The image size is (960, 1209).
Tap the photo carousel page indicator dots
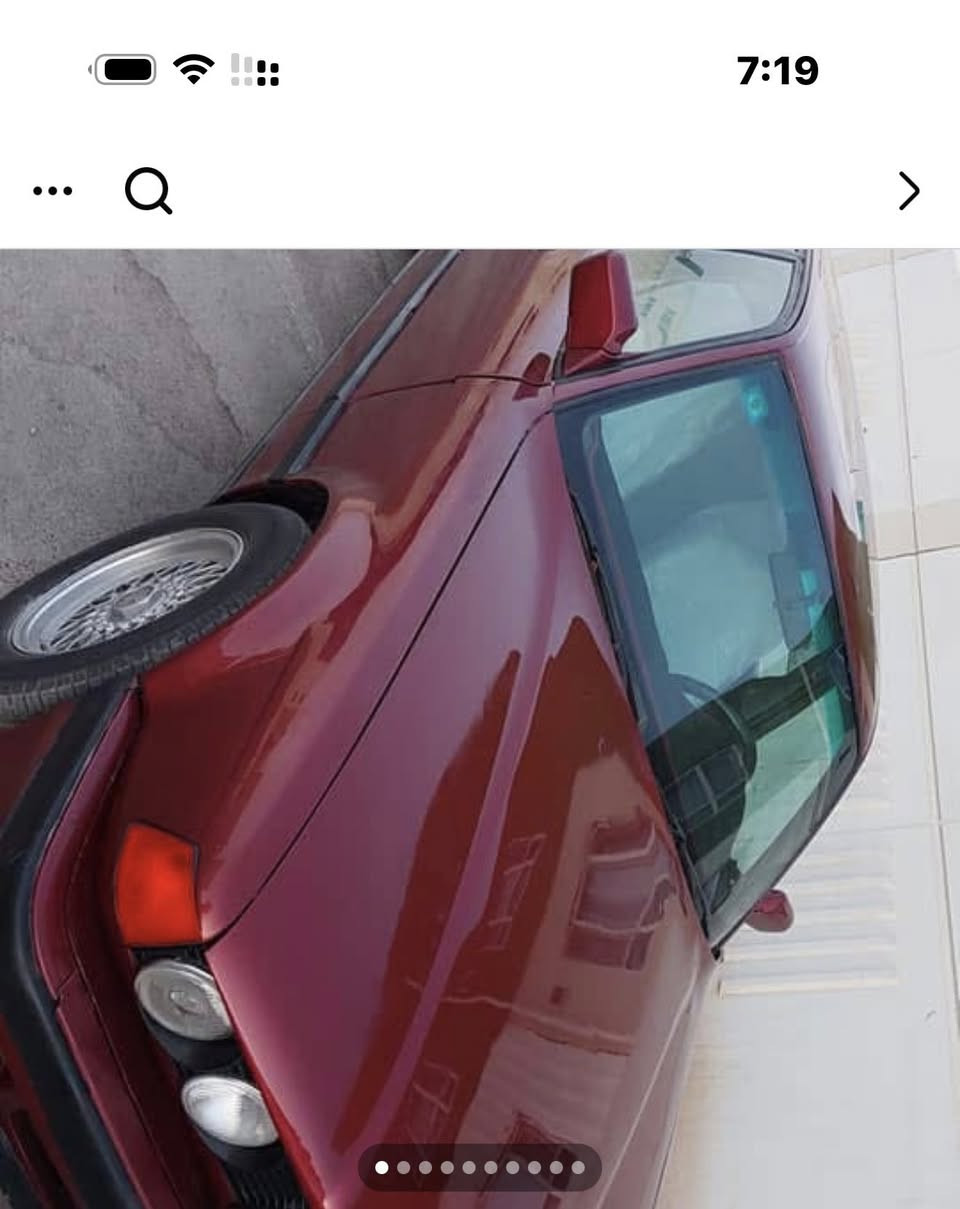tap(480, 1167)
